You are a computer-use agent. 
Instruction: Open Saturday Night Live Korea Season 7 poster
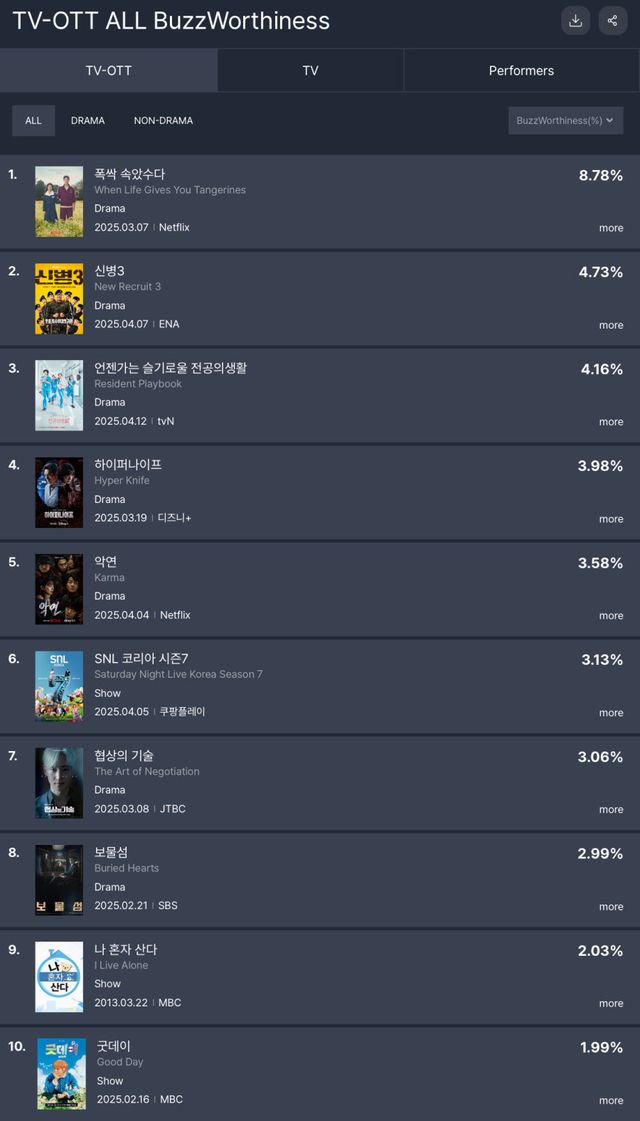click(59, 686)
